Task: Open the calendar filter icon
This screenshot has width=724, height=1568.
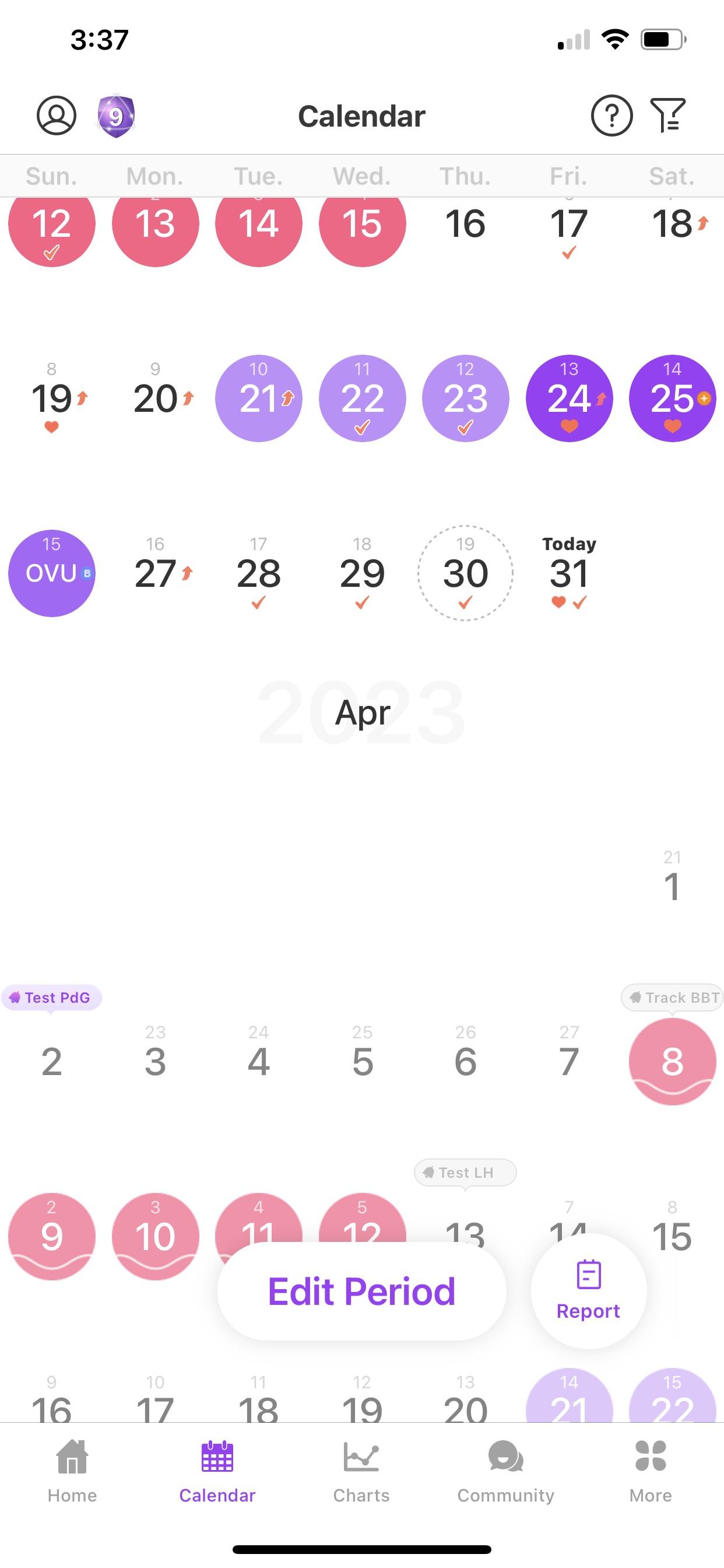Action: click(668, 115)
